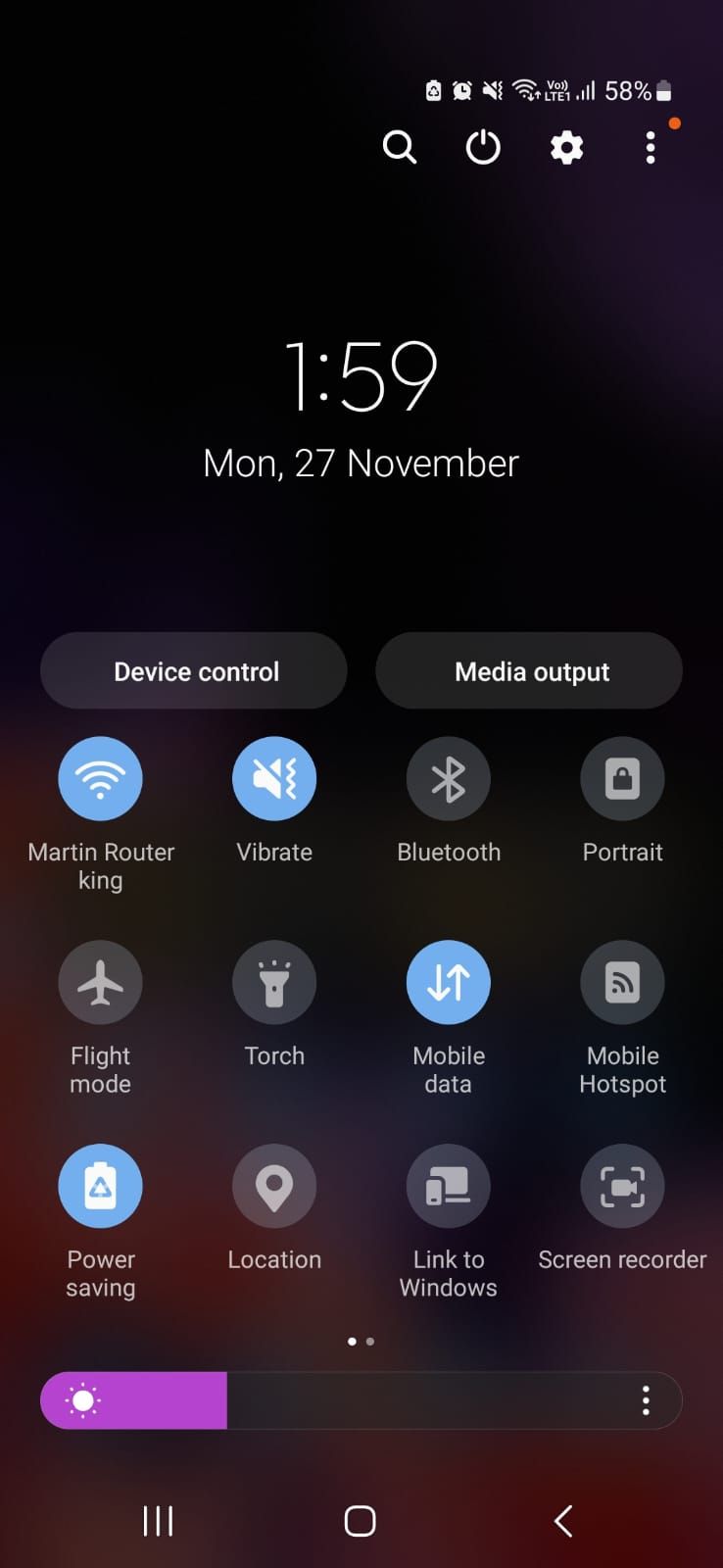Go to the home screen
Viewport: 723px width, 1568px height.
tap(361, 1521)
